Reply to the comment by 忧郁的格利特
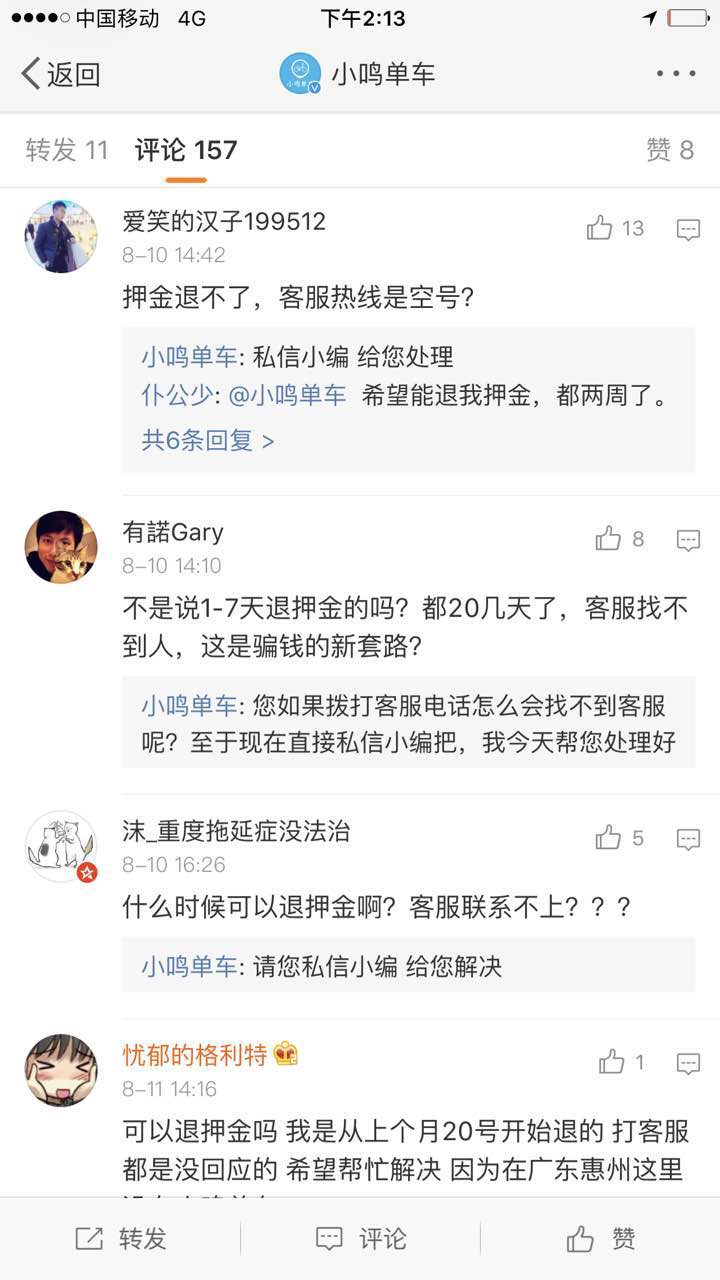The width and height of the screenshot is (720, 1280). coord(688,1063)
